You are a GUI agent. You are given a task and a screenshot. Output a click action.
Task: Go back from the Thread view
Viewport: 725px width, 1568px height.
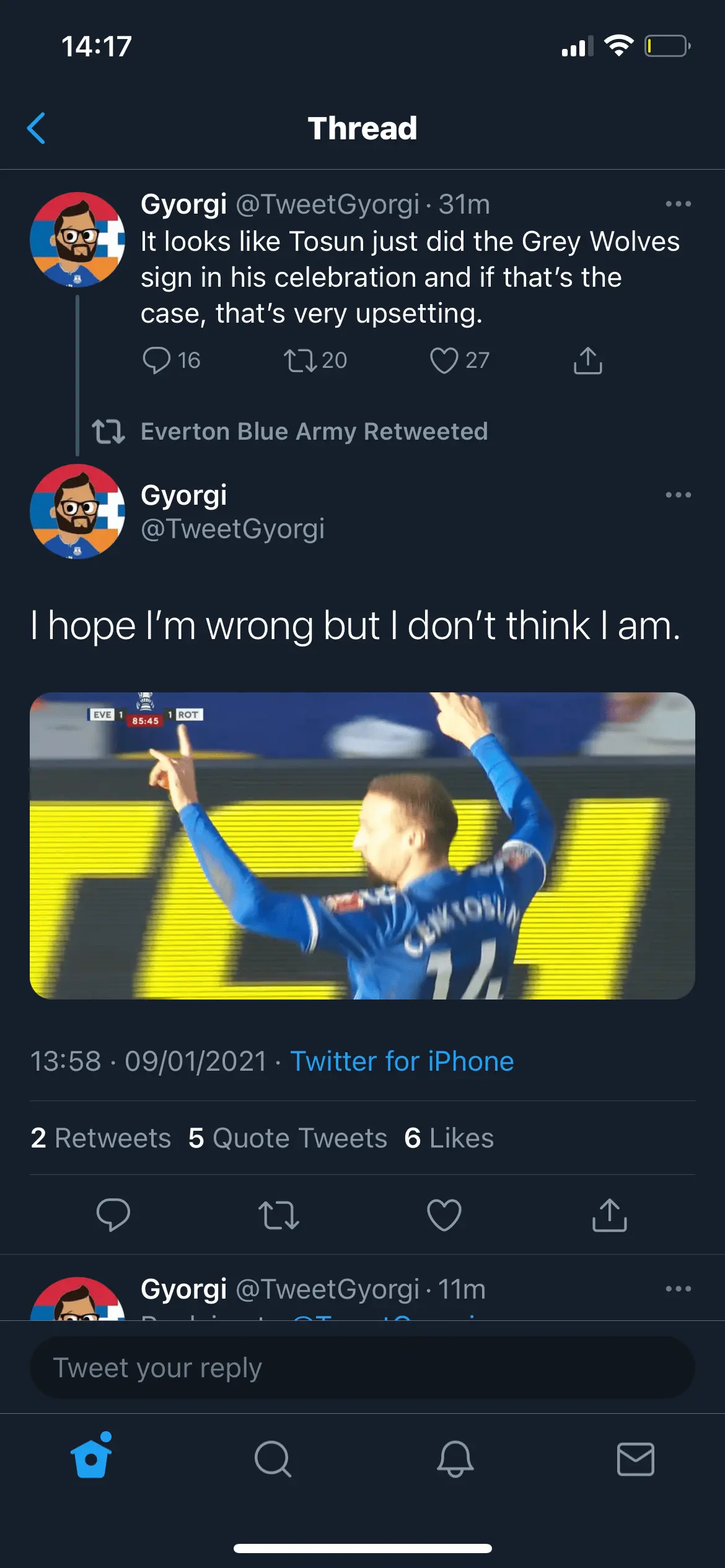[37, 128]
